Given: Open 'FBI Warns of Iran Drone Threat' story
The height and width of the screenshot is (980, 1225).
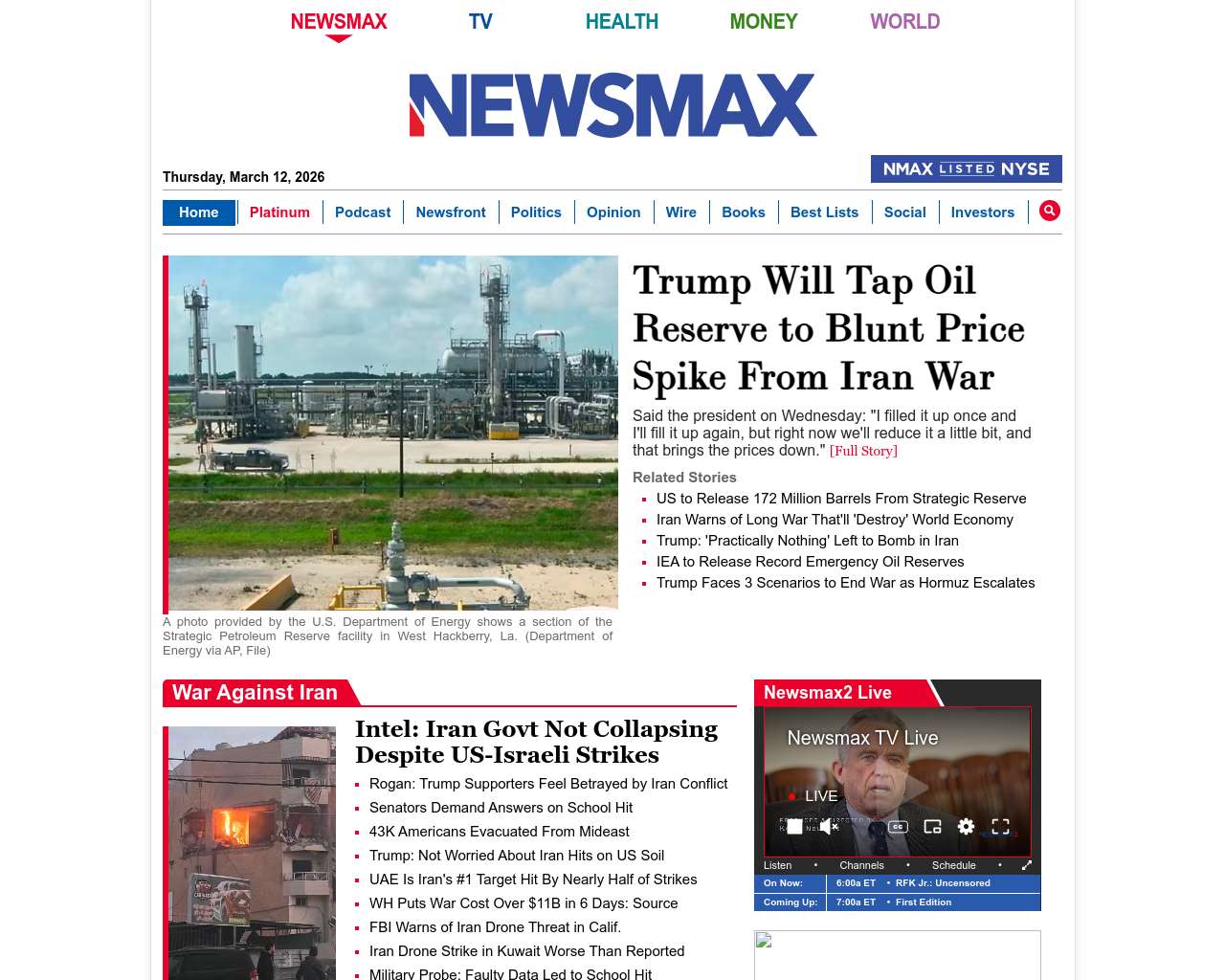Looking at the screenshot, I should coord(495,927).
